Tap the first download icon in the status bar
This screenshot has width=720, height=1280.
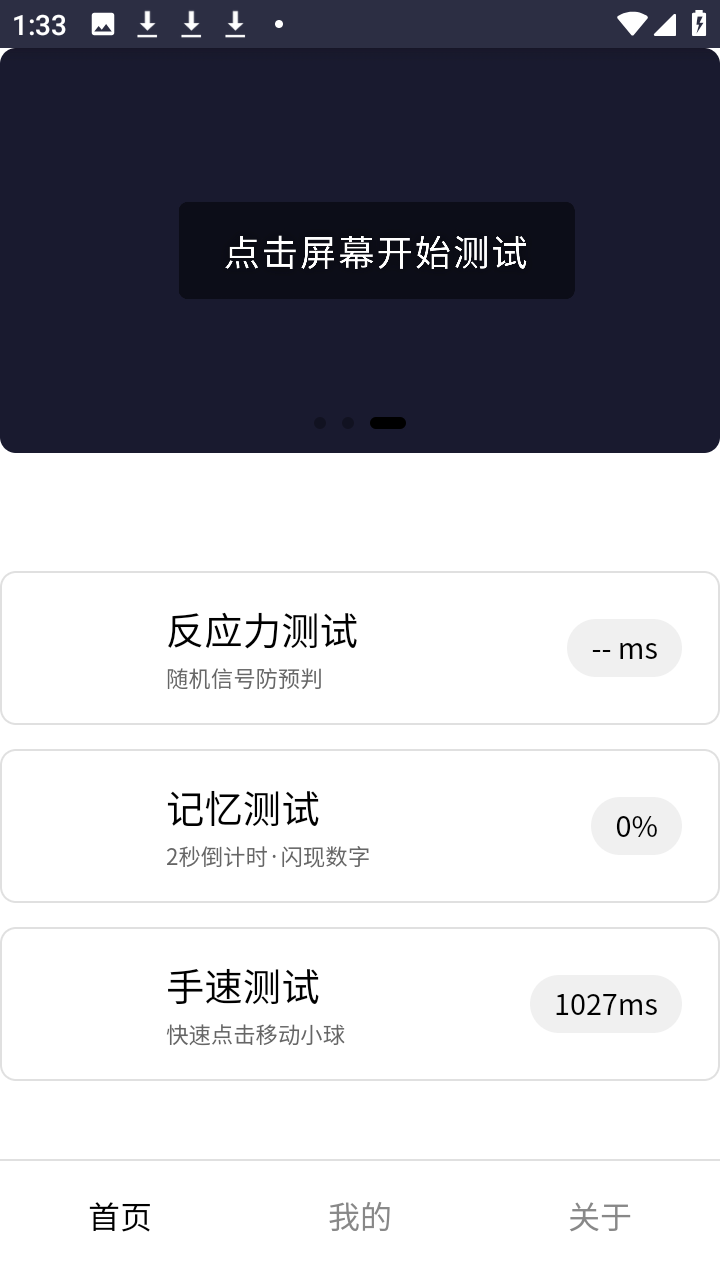147,24
